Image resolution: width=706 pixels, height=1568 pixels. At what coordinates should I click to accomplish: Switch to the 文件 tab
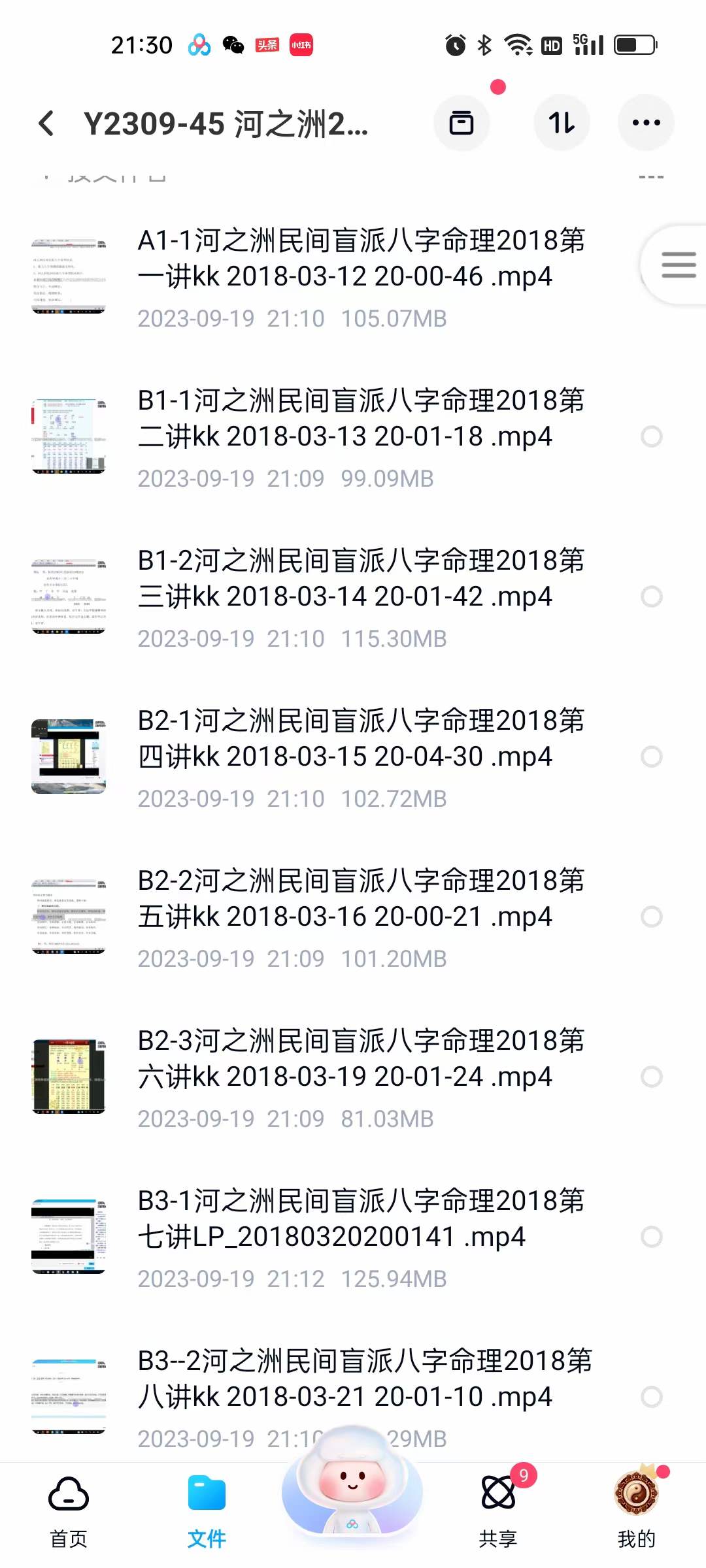pyautogui.click(x=207, y=1509)
